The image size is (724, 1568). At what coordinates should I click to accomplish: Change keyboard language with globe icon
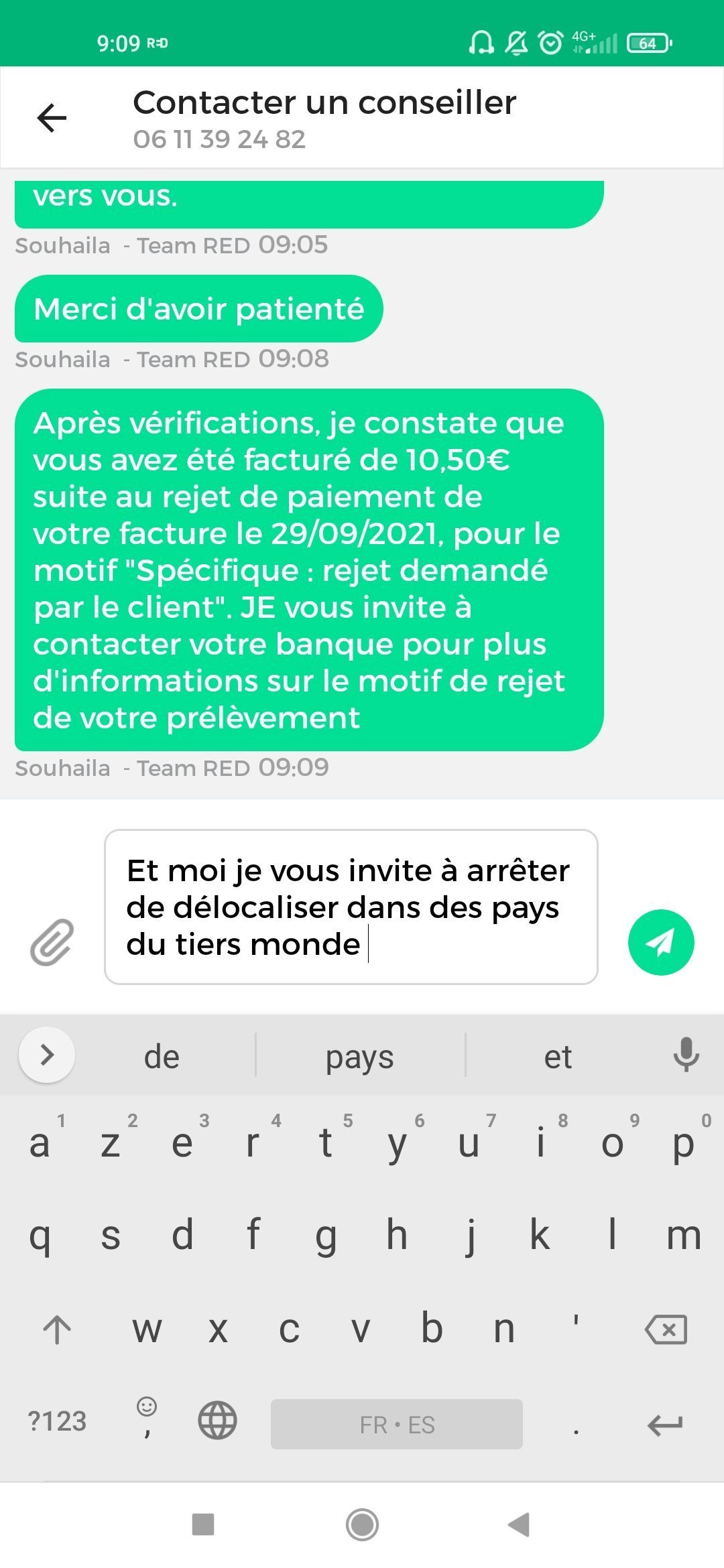[218, 1420]
